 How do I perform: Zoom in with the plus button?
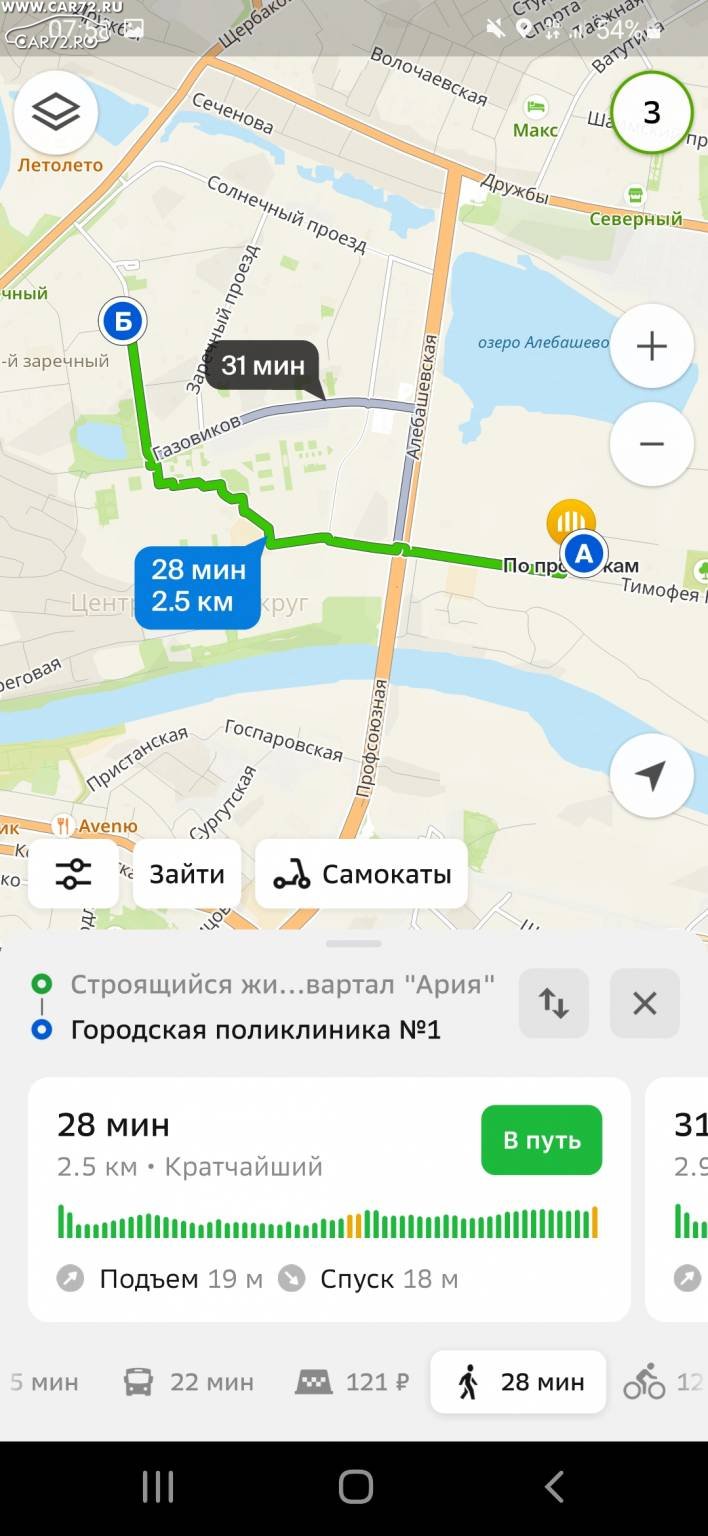click(x=652, y=346)
